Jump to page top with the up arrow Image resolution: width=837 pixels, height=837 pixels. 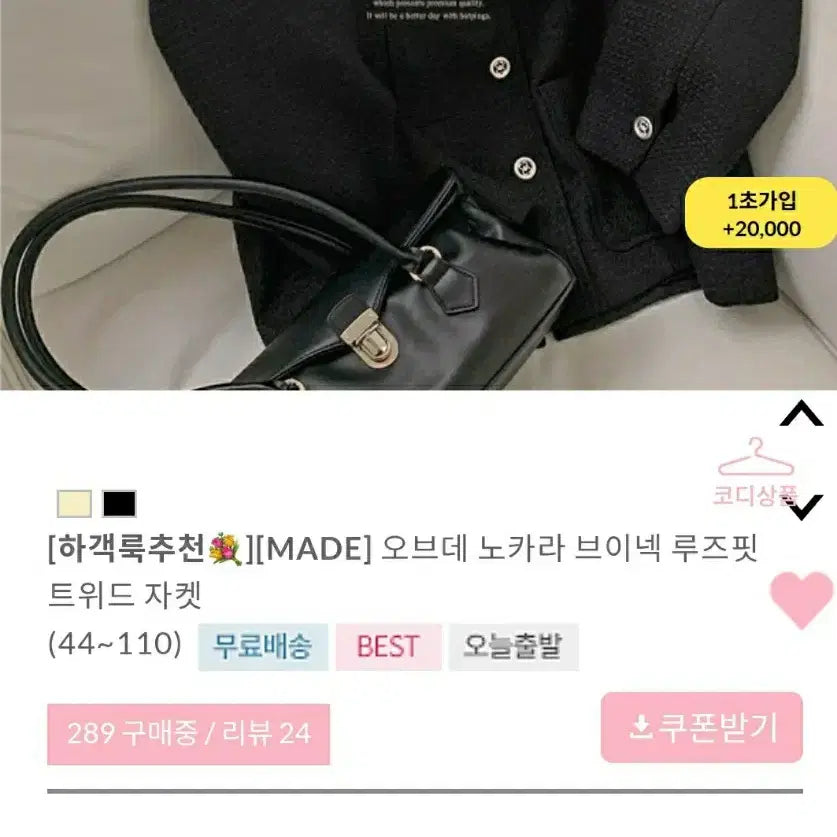[801, 415]
